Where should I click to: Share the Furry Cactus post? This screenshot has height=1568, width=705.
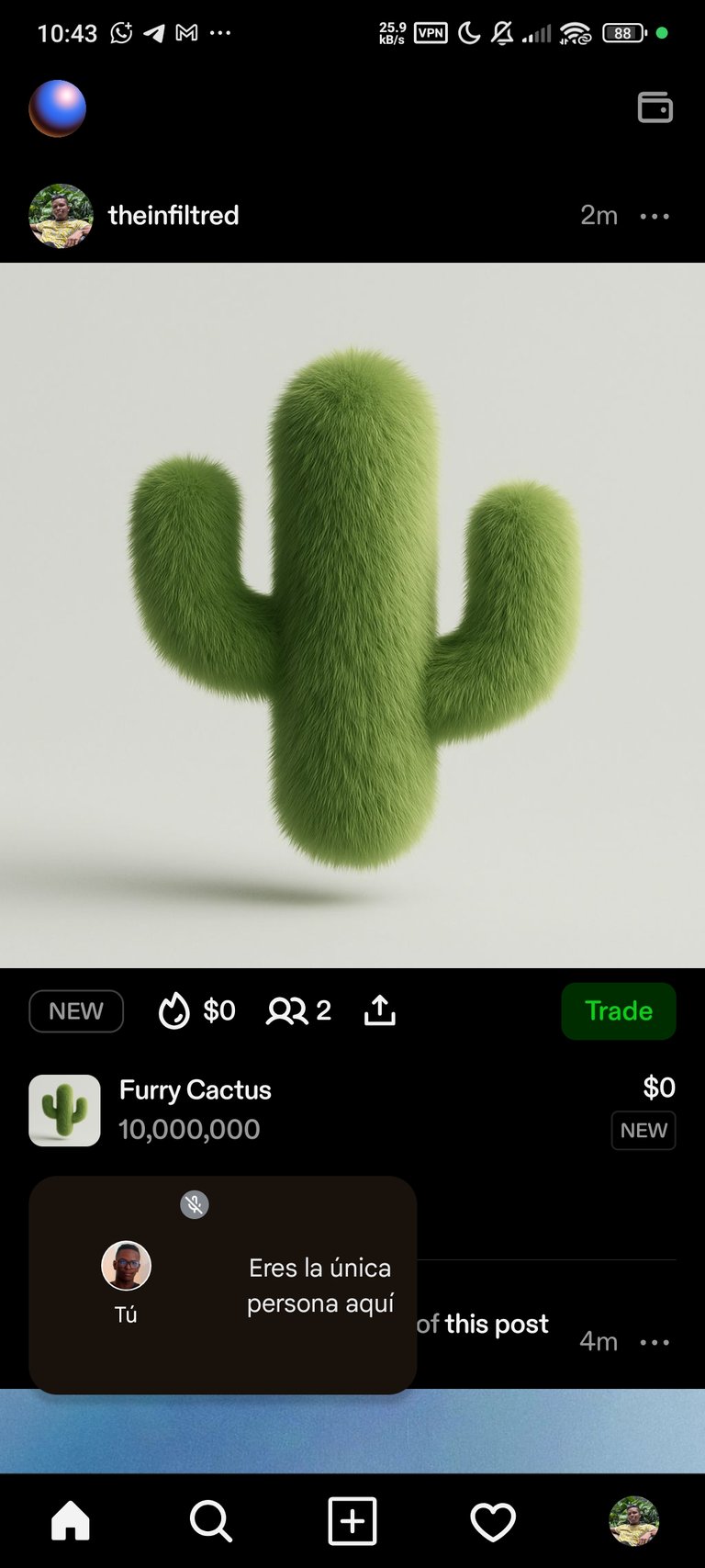click(x=379, y=1011)
